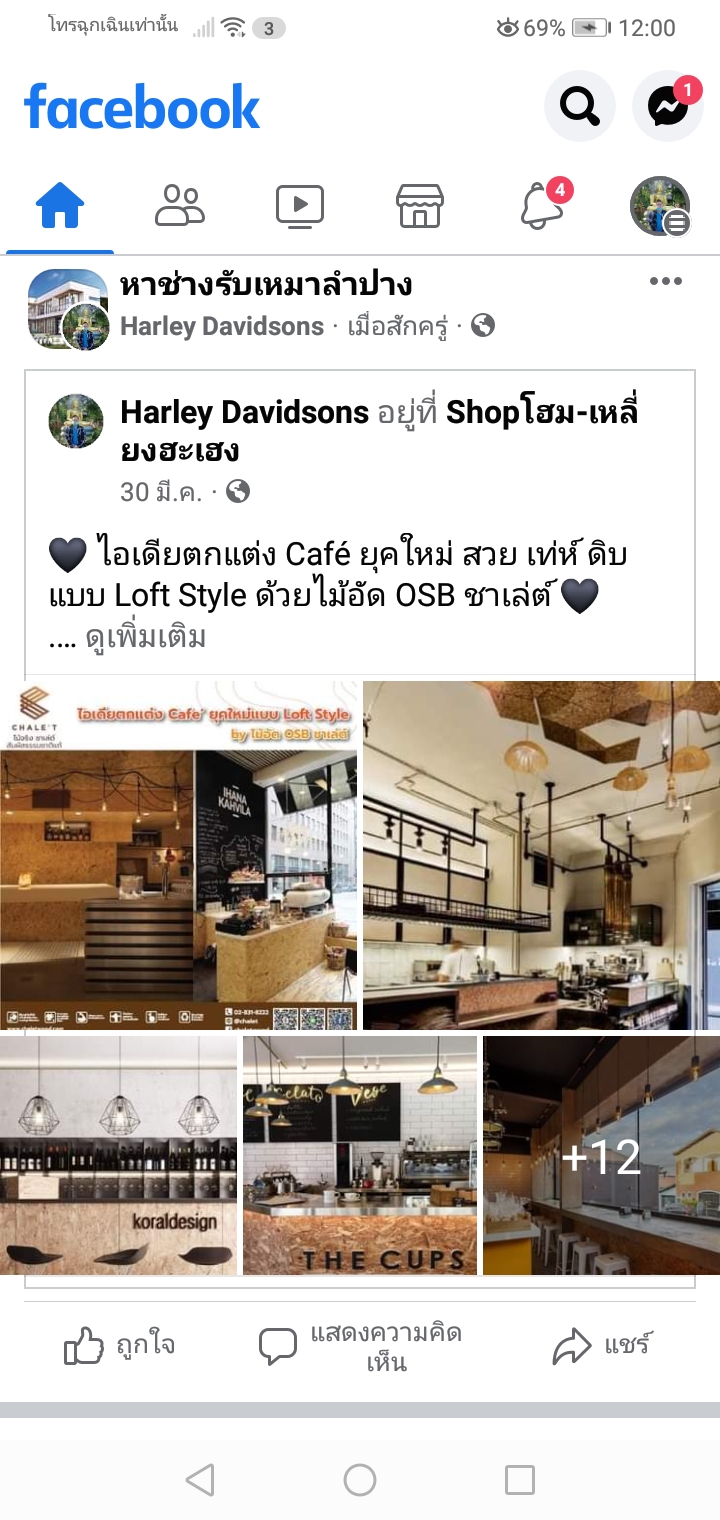Comment on the post via แสดงความคิดเห็น
The height and width of the screenshot is (1520, 720).
(360, 1346)
